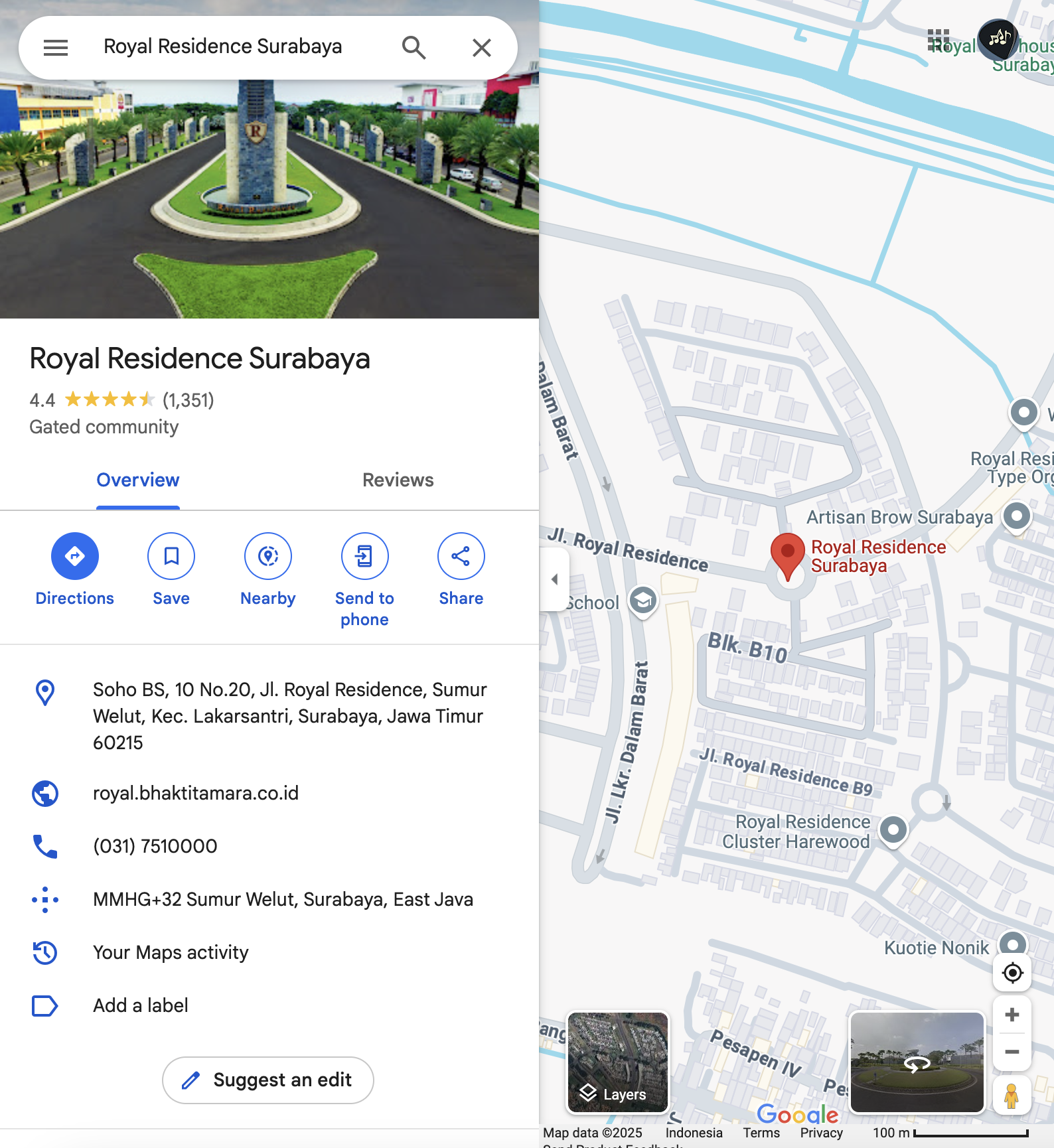This screenshot has height=1148, width=1054.
Task: Add a label to this place
Action: (x=141, y=1005)
